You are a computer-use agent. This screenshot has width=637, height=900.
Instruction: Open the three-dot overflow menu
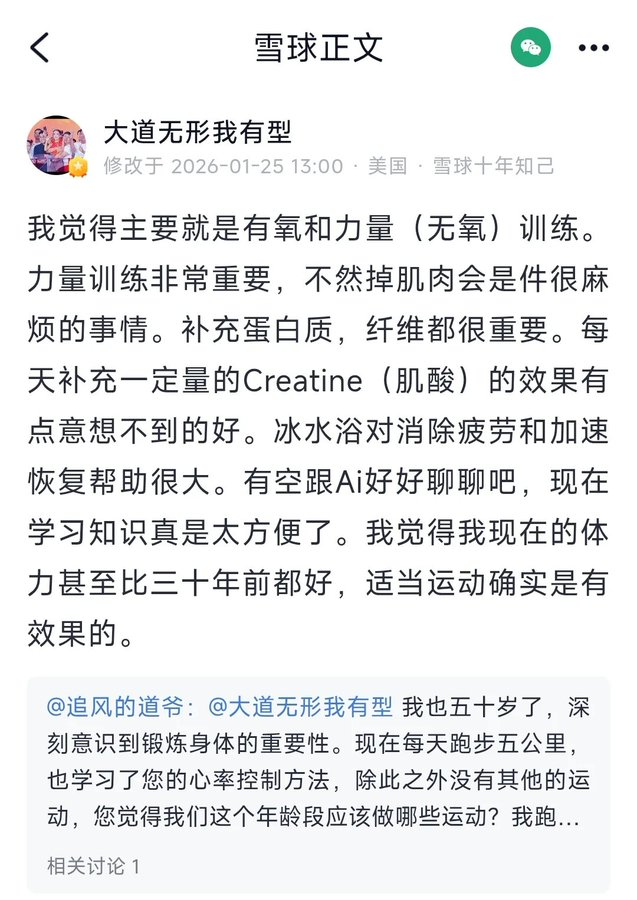pyautogui.click(x=594, y=47)
